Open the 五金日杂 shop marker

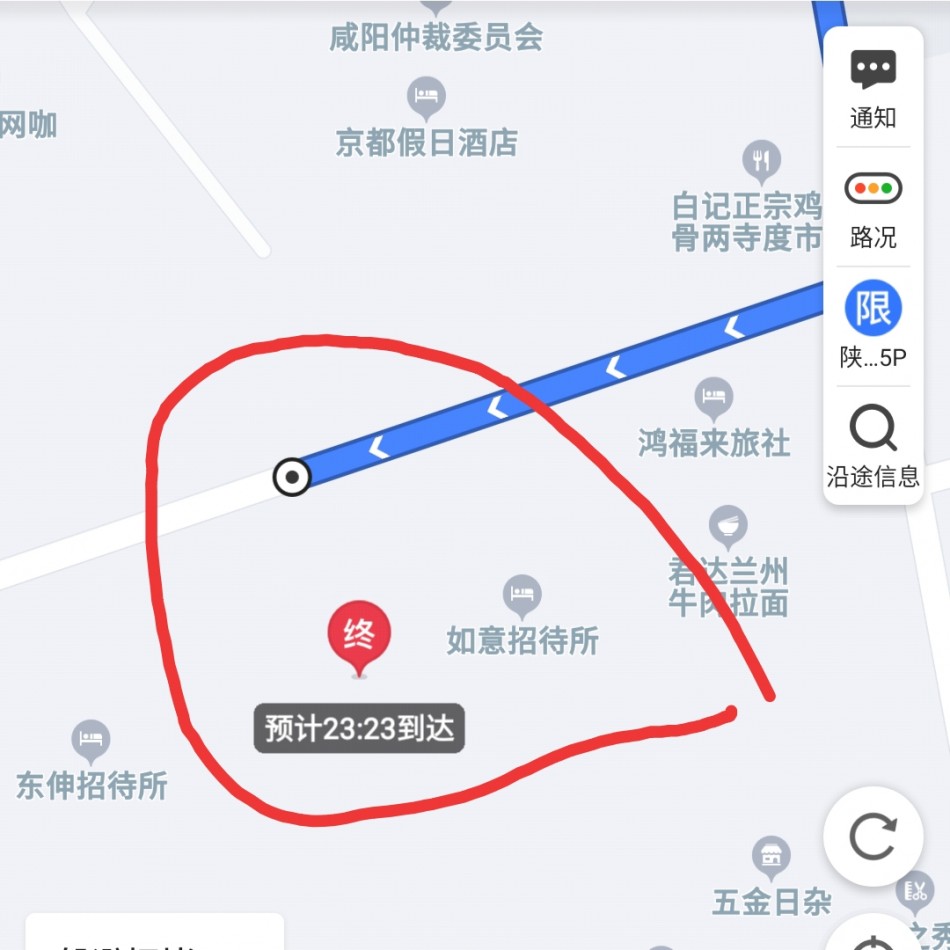(771, 858)
